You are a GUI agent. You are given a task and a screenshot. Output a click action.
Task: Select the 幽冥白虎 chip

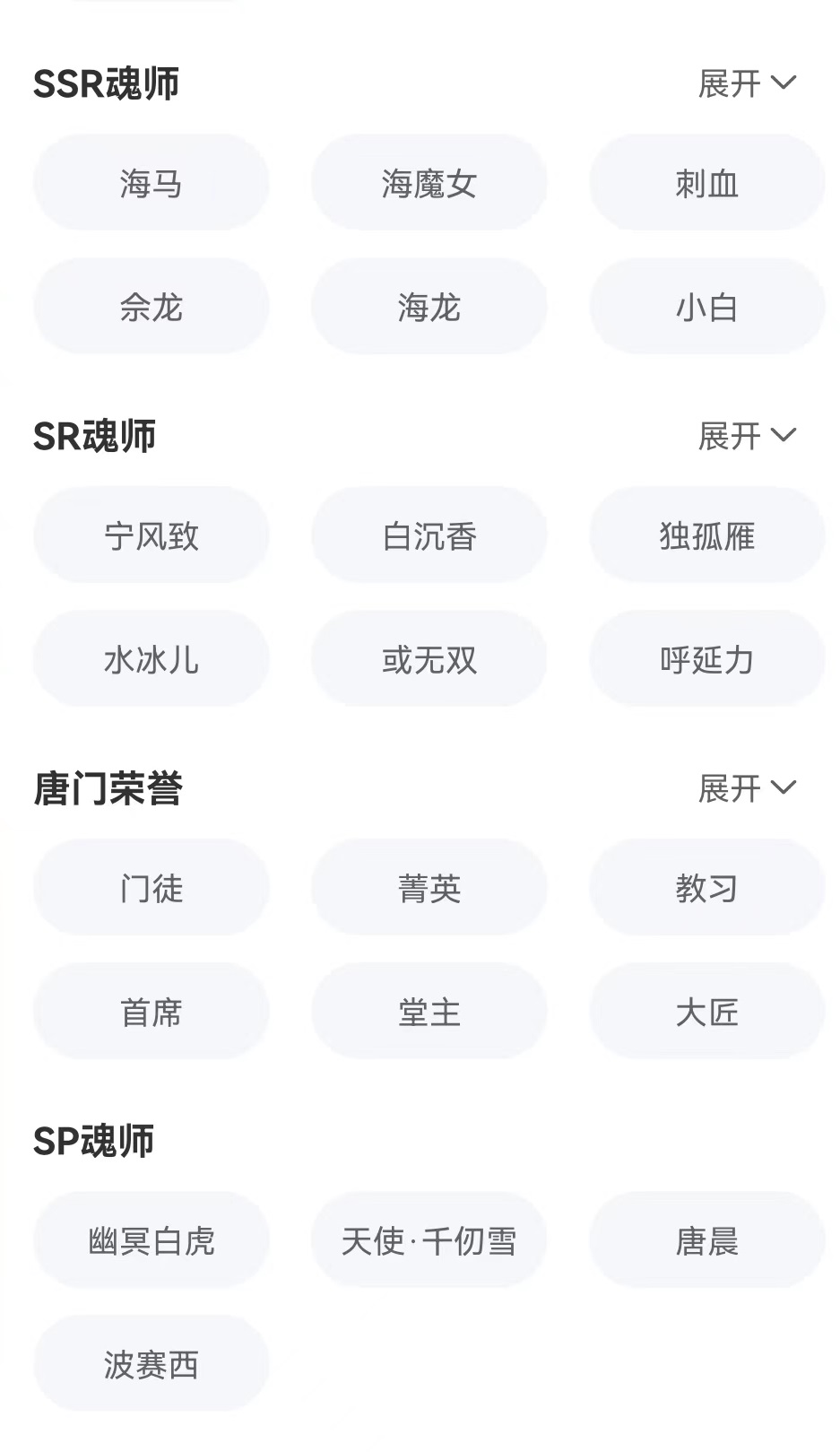(151, 1240)
